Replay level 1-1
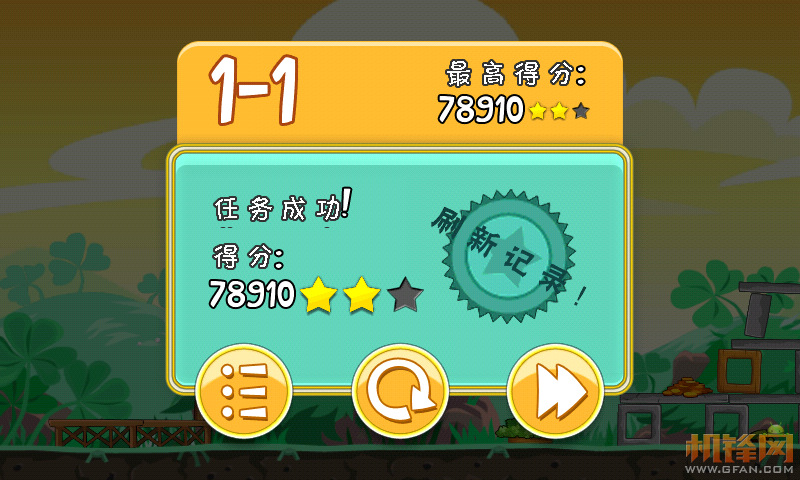800x480 pixels. pos(399,390)
